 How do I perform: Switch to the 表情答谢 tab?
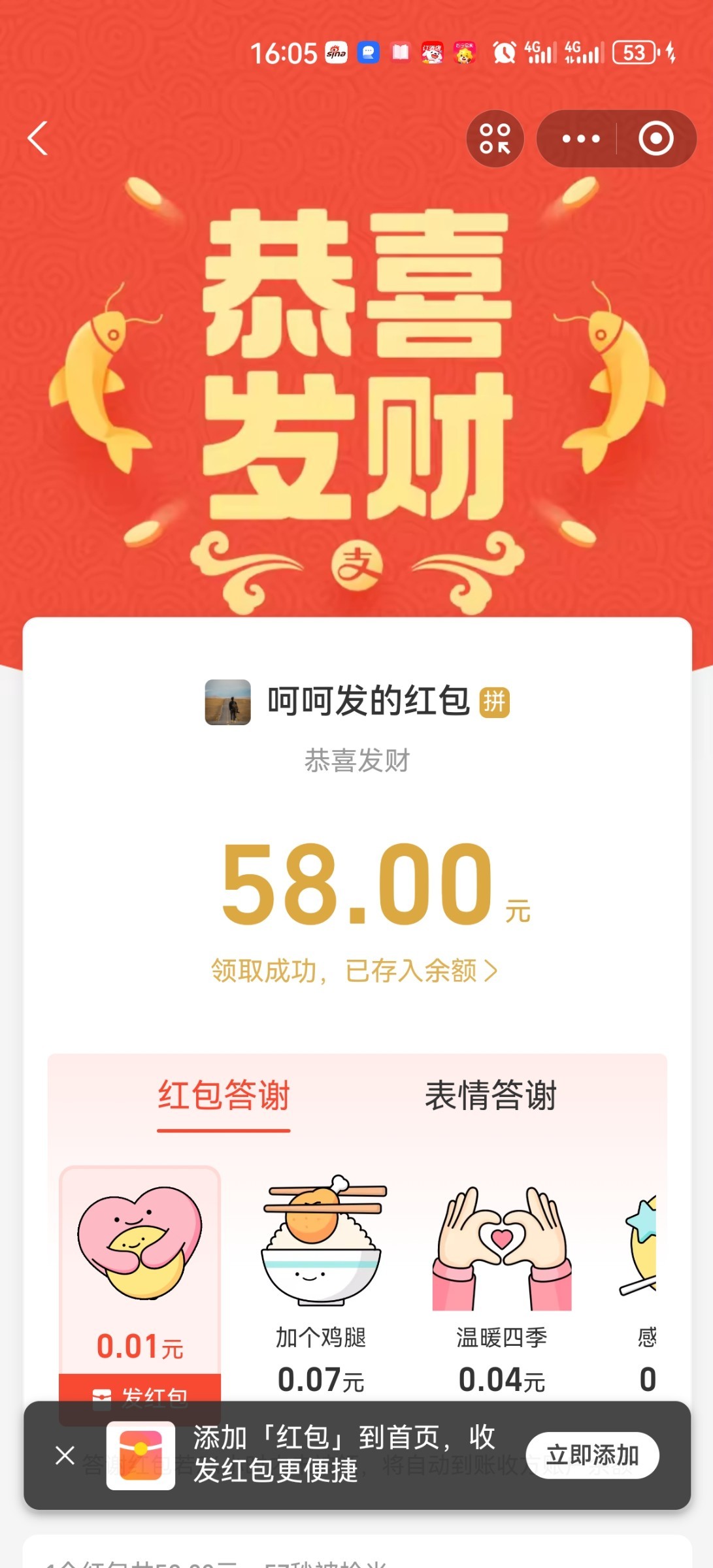[x=490, y=1096]
